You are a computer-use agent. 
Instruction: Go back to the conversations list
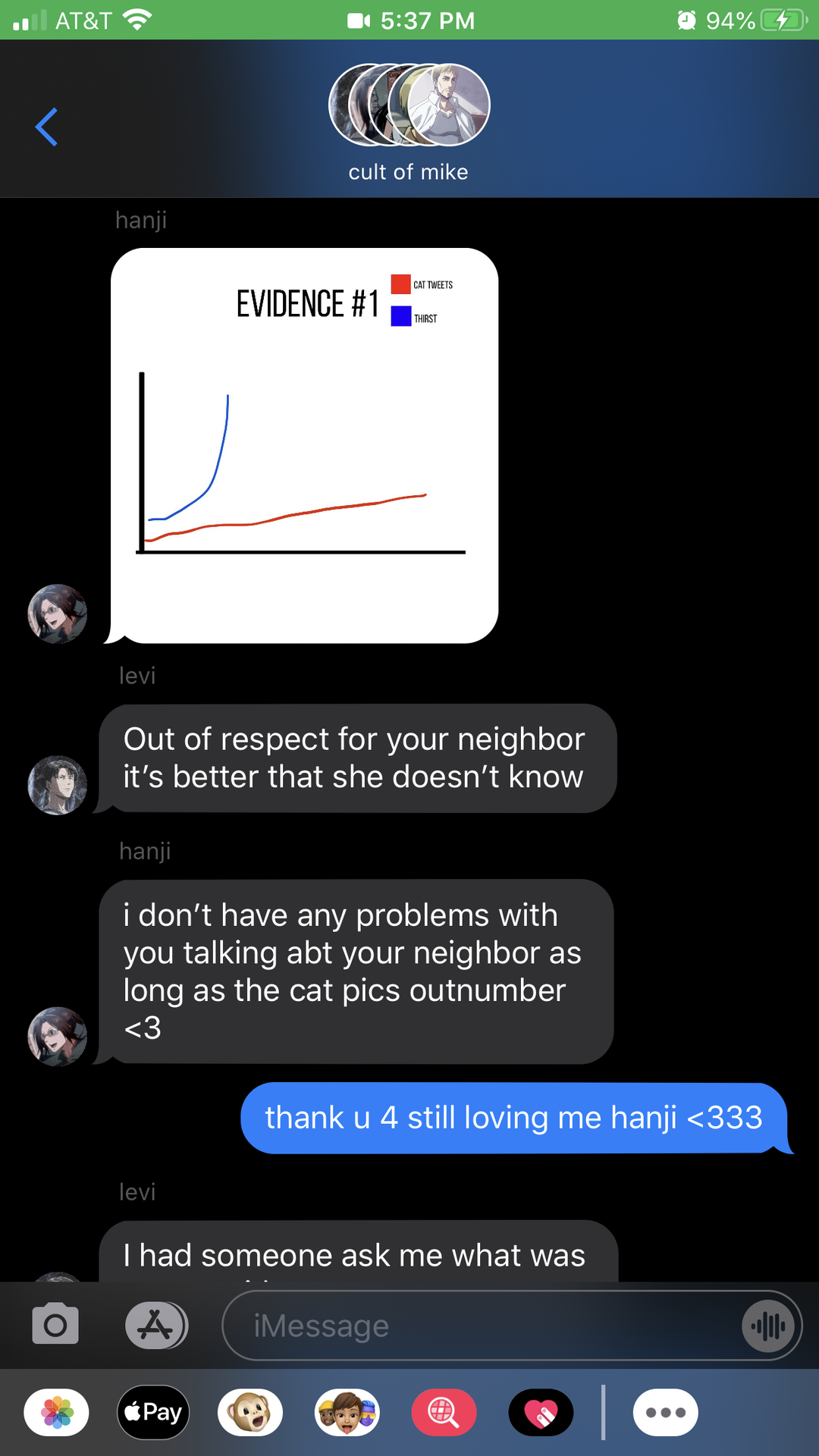[46, 127]
